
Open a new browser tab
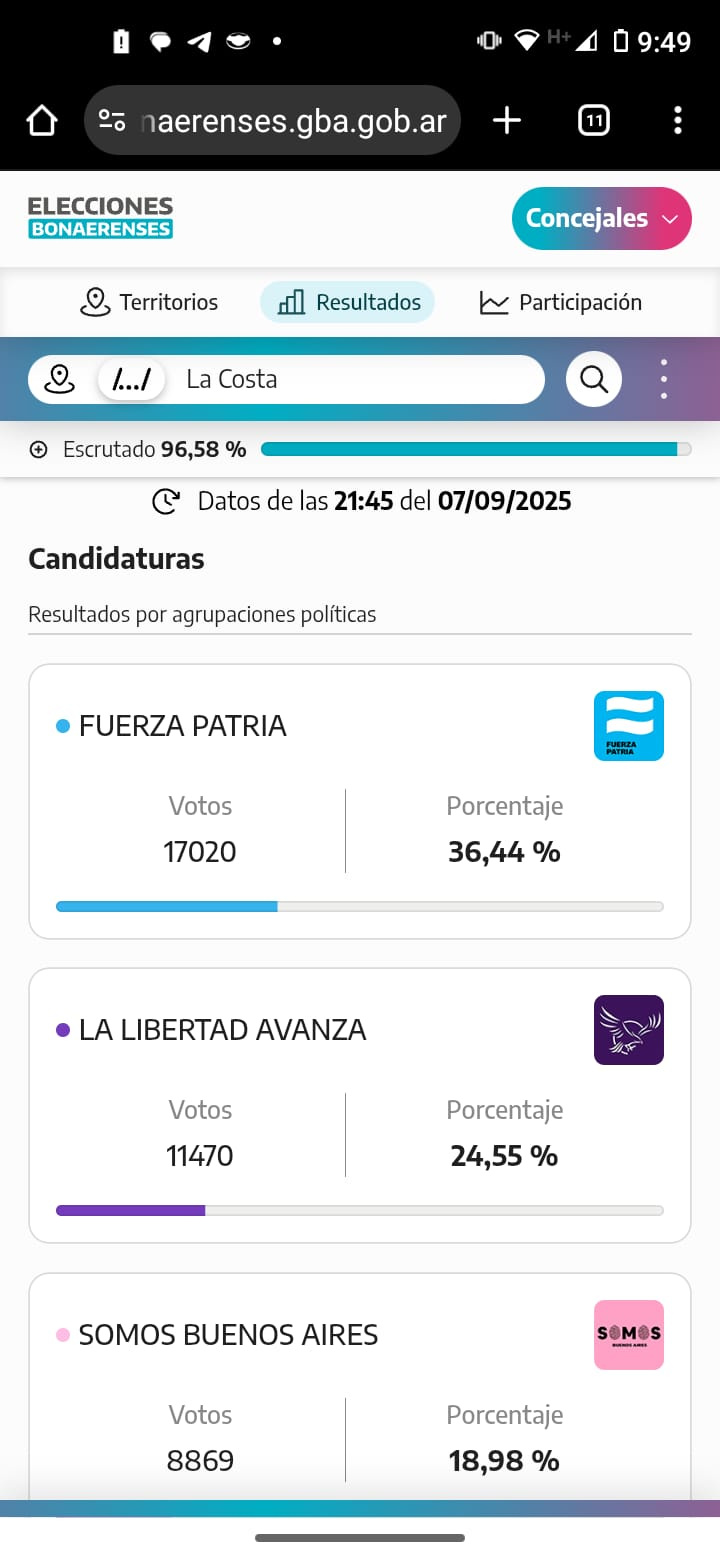[507, 121]
